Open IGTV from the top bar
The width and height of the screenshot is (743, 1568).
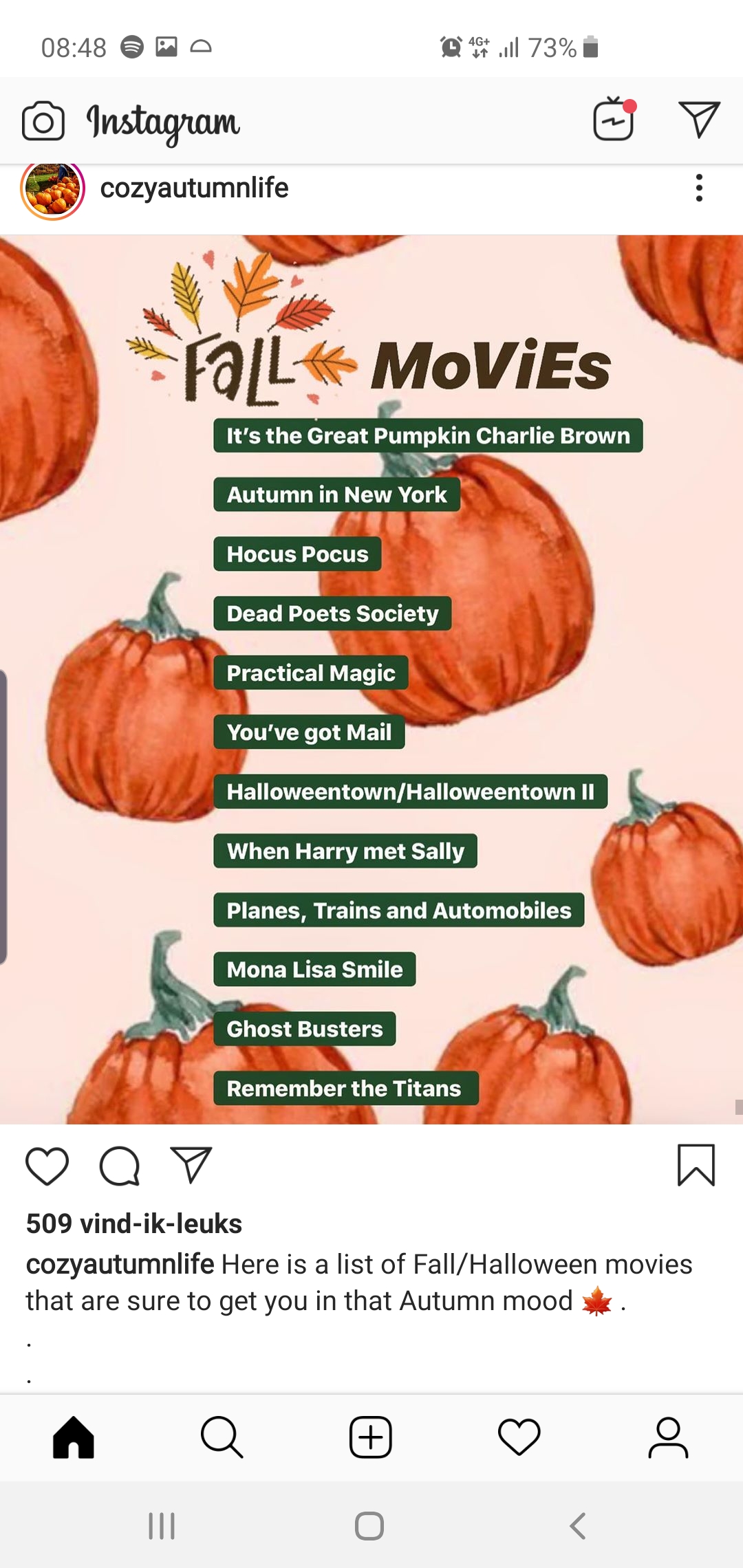pos(614,119)
